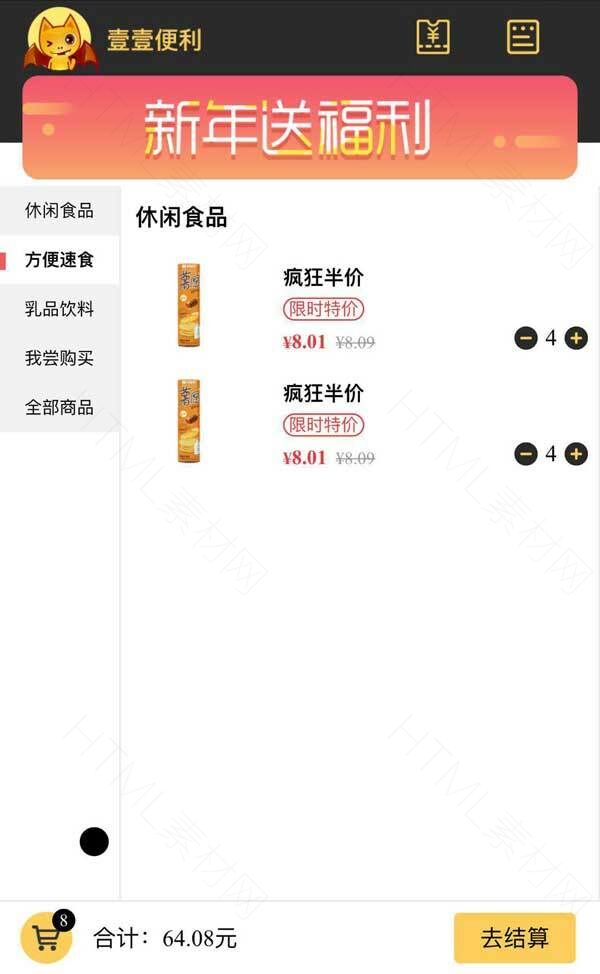Image resolution: width=600 pixels, height=974 pixels.
Task: Tap the 新年送福利 promotion banner
Action: pos(300,128)
